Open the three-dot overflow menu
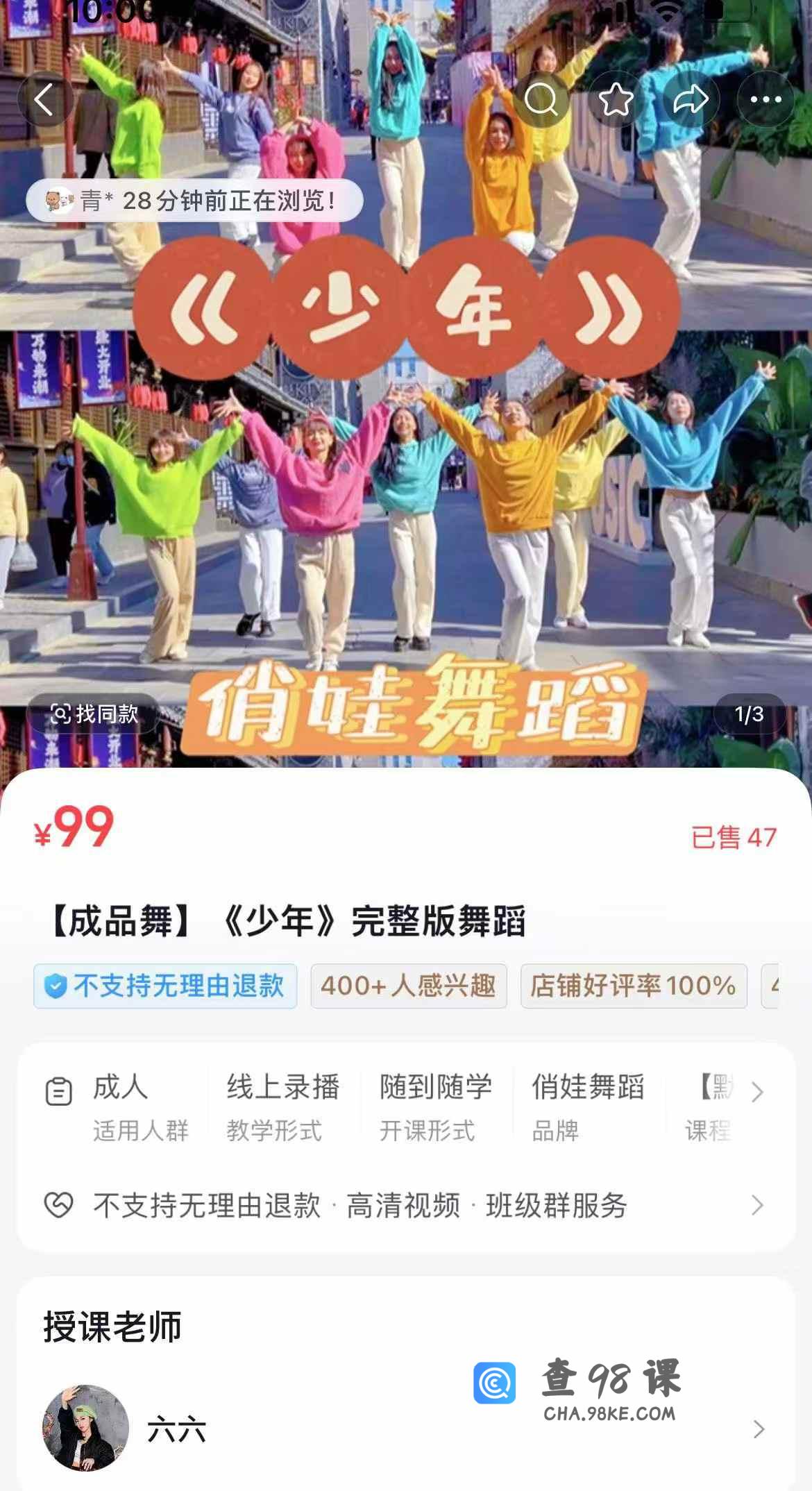812x1491 pixels. [766, 99]
